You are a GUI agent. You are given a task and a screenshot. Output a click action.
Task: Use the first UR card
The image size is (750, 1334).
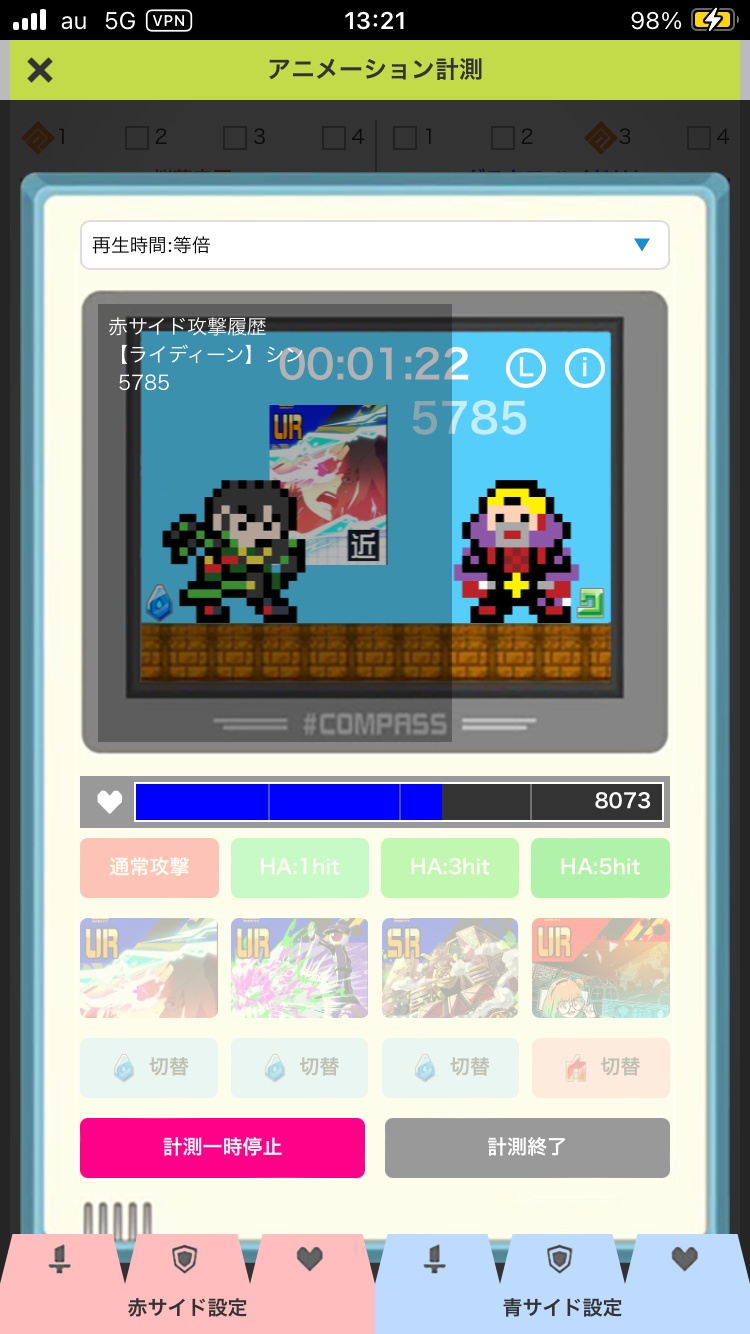(x=149, y=968)
